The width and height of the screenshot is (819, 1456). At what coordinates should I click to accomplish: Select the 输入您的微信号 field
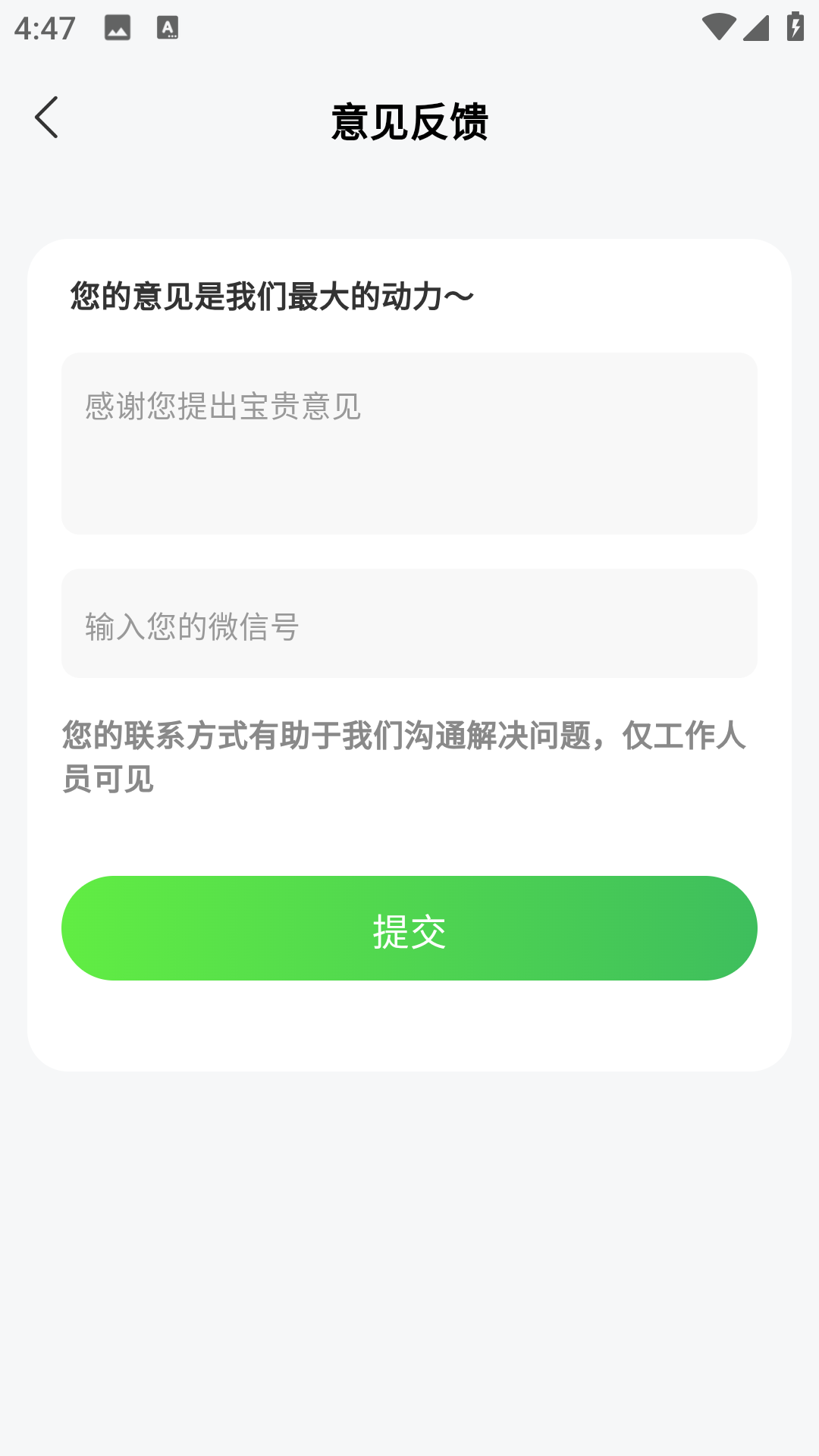tap(409, 623)
